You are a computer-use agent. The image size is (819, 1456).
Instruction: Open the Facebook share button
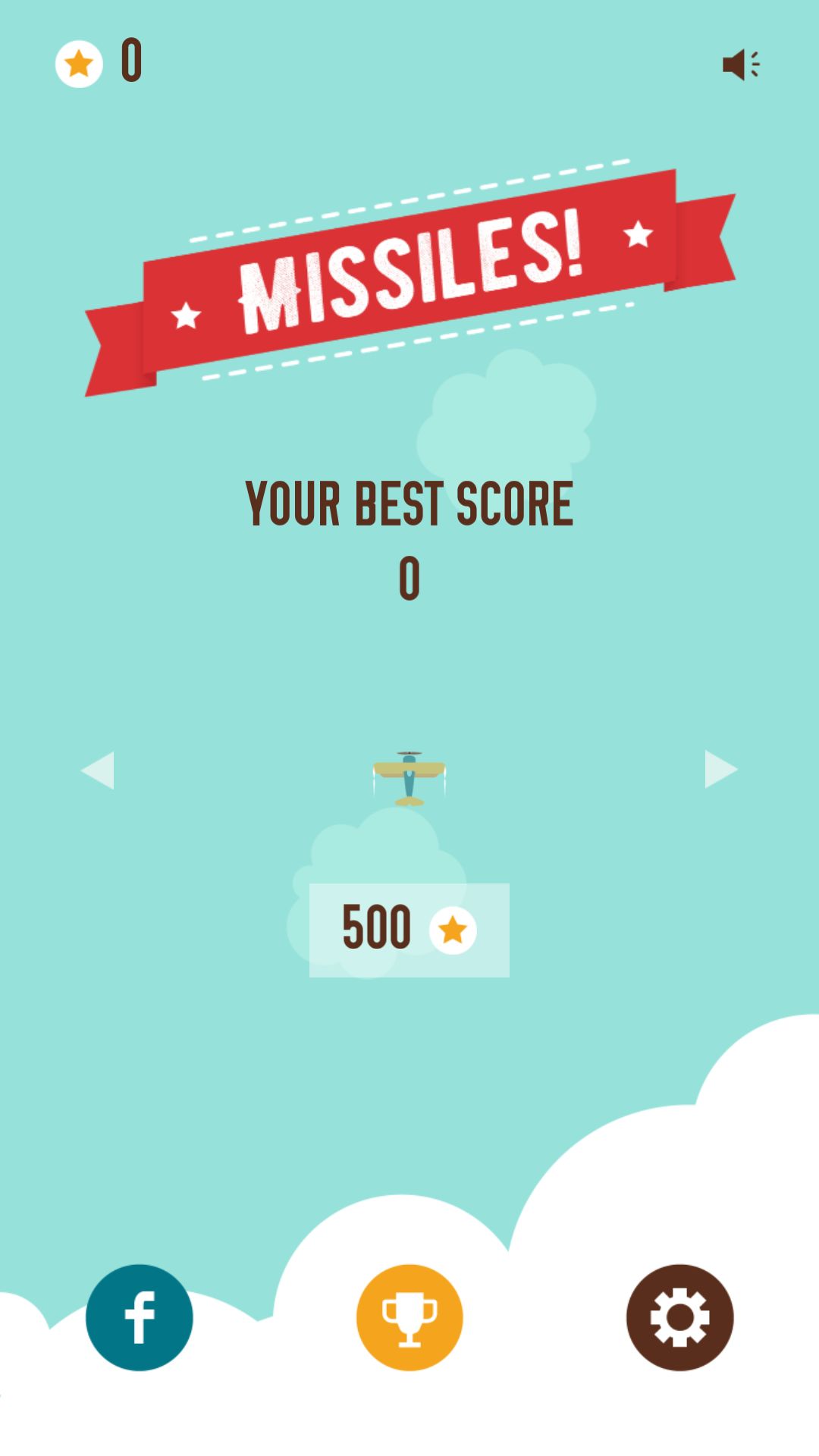tap(140, 1317)
